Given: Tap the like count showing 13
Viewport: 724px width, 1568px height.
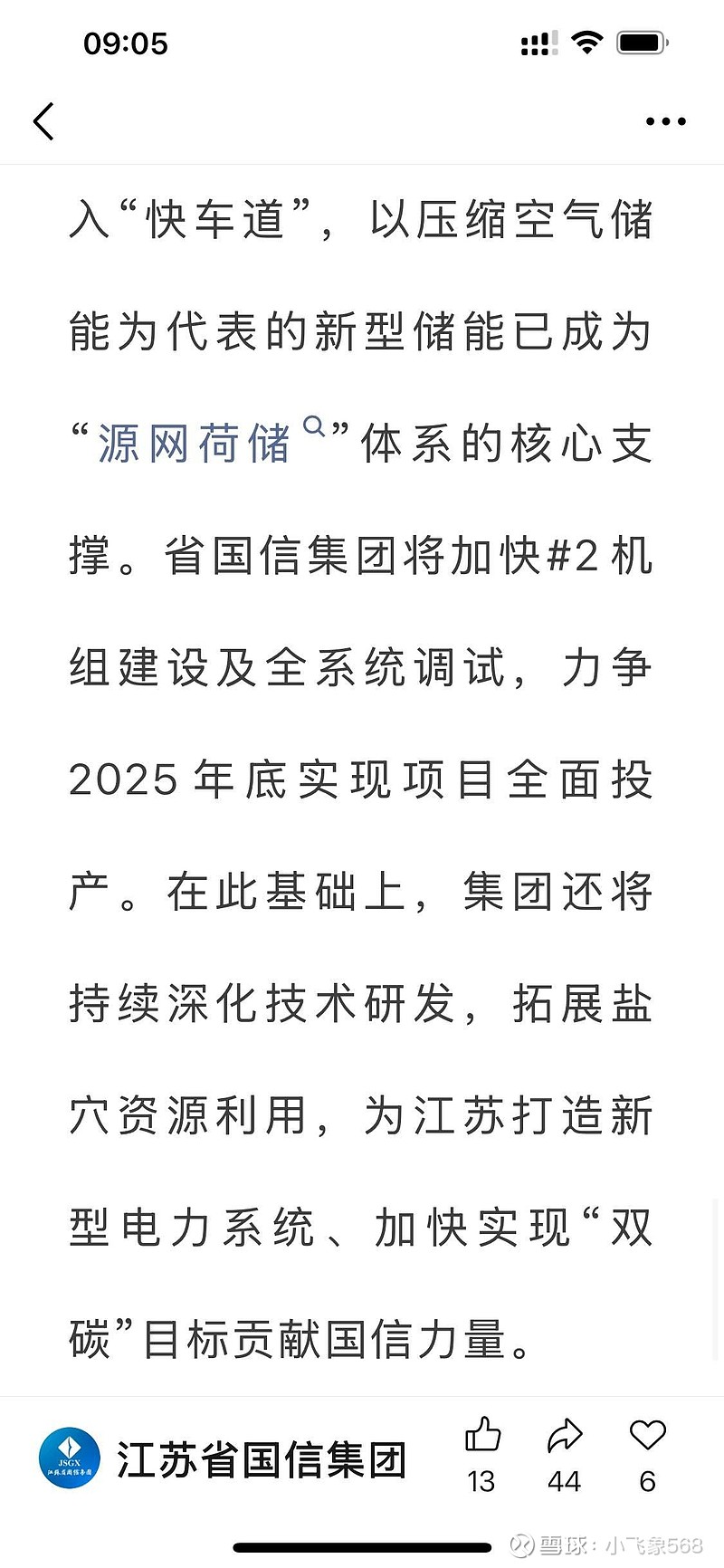Looking at the screenshot, I should [481, 1483].
